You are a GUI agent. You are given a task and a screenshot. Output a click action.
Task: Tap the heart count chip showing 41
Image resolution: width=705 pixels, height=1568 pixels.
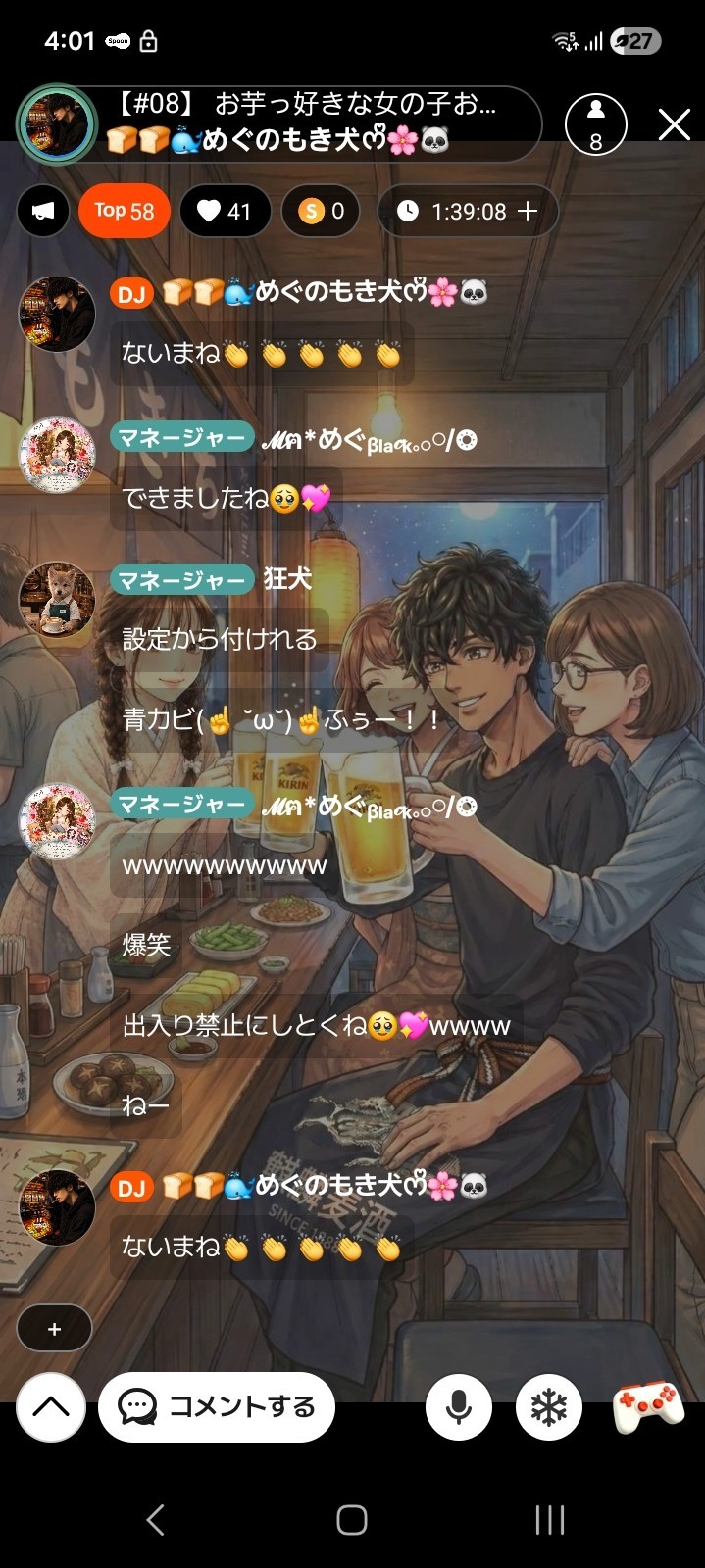tap(226, 211)
